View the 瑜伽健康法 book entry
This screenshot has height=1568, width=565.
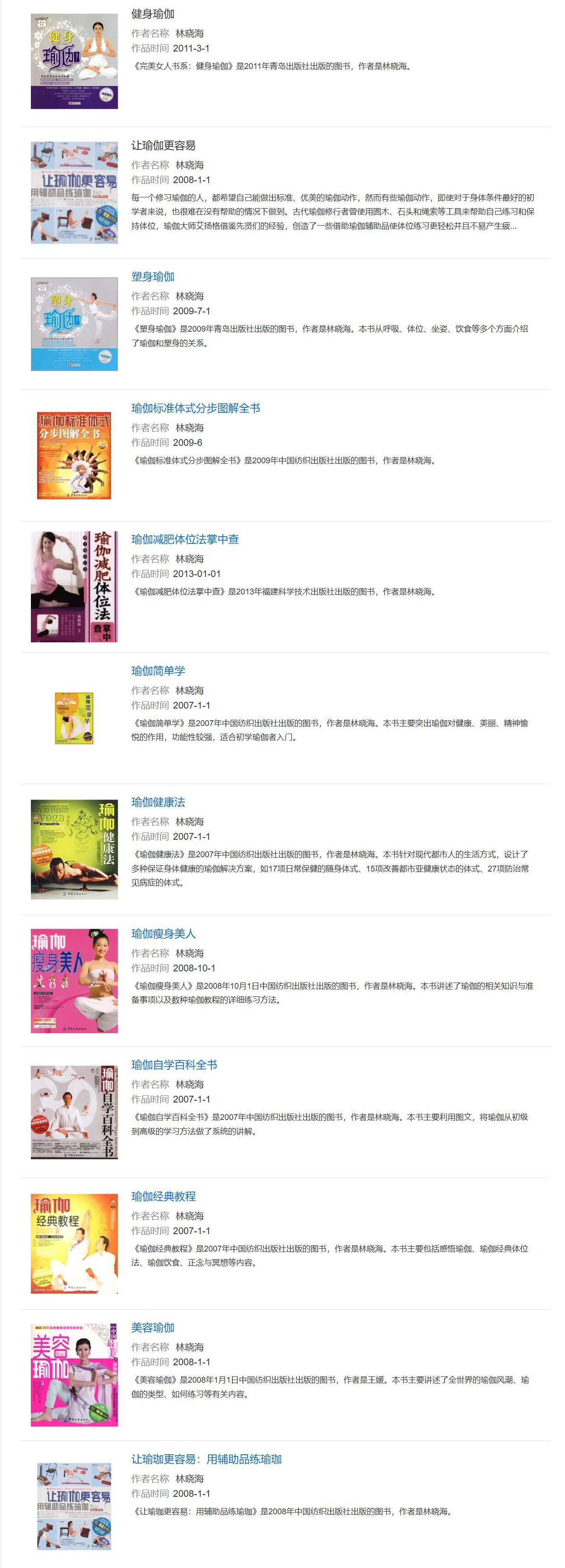point(158,802)
